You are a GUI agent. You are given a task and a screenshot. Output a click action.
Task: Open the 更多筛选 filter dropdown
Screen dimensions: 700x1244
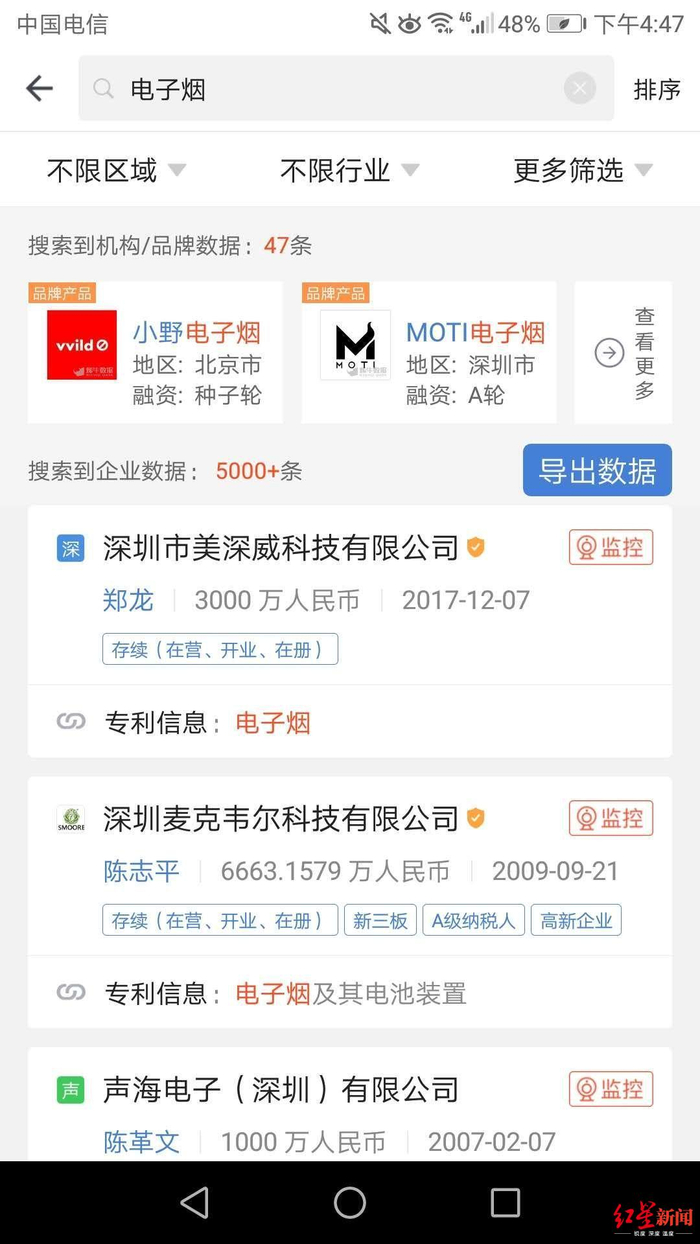pos(582,171)
